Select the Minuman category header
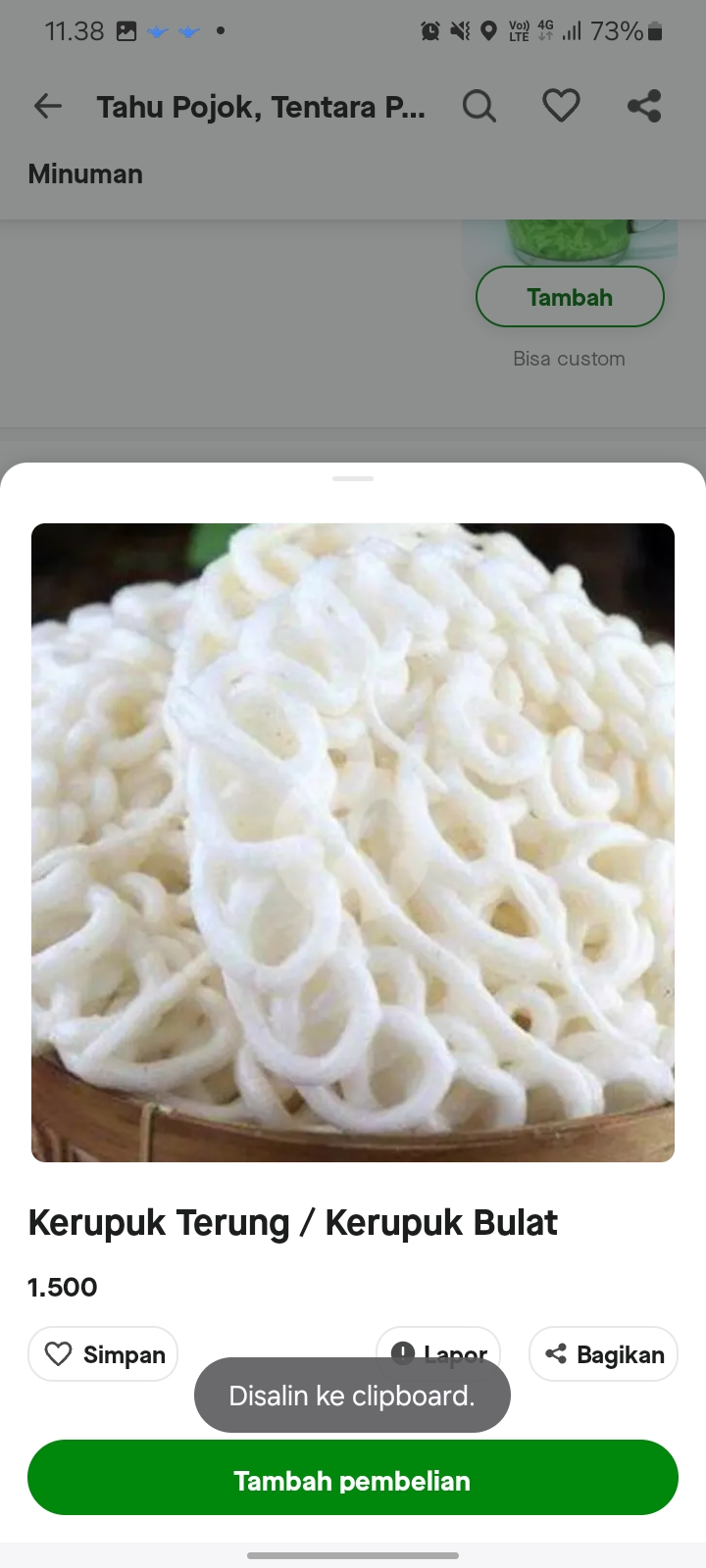 click(85, 173)
